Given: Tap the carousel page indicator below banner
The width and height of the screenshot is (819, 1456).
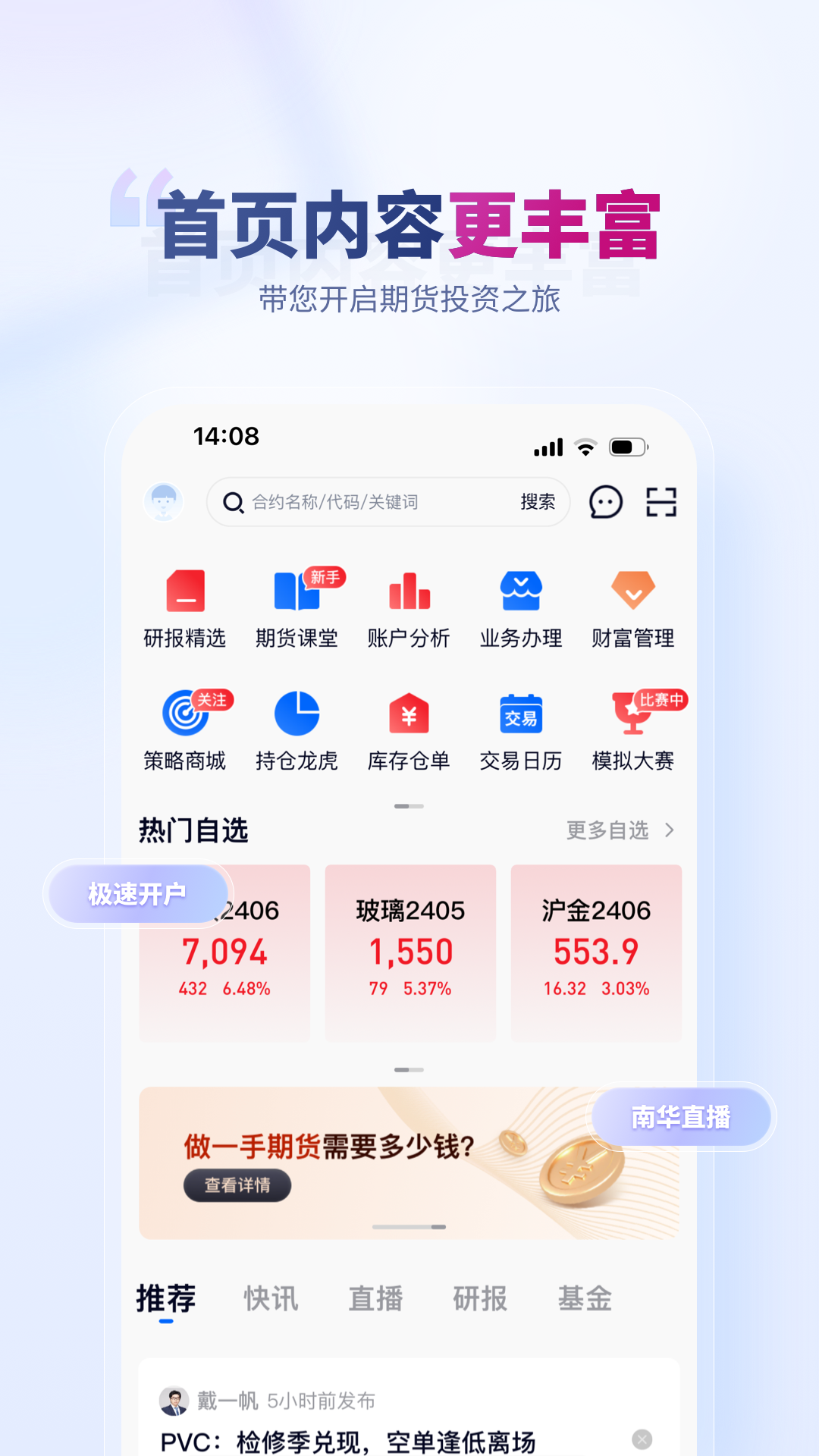Looking at the screenshot, I should [409, 1226].
